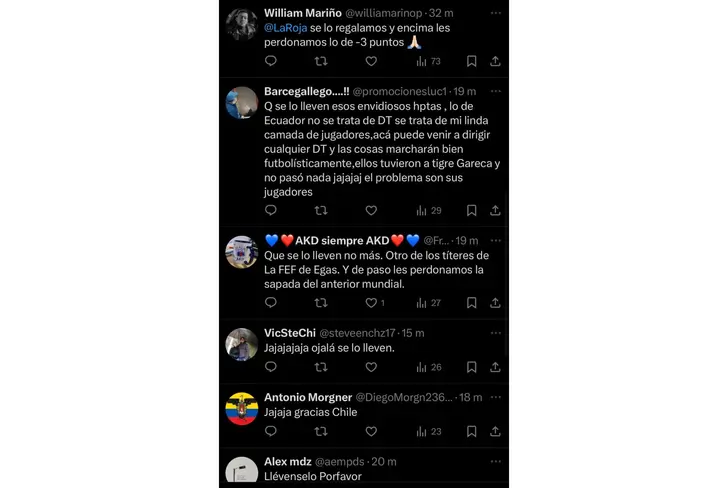Open Antonio Morgner's profile

pos(307,397)
